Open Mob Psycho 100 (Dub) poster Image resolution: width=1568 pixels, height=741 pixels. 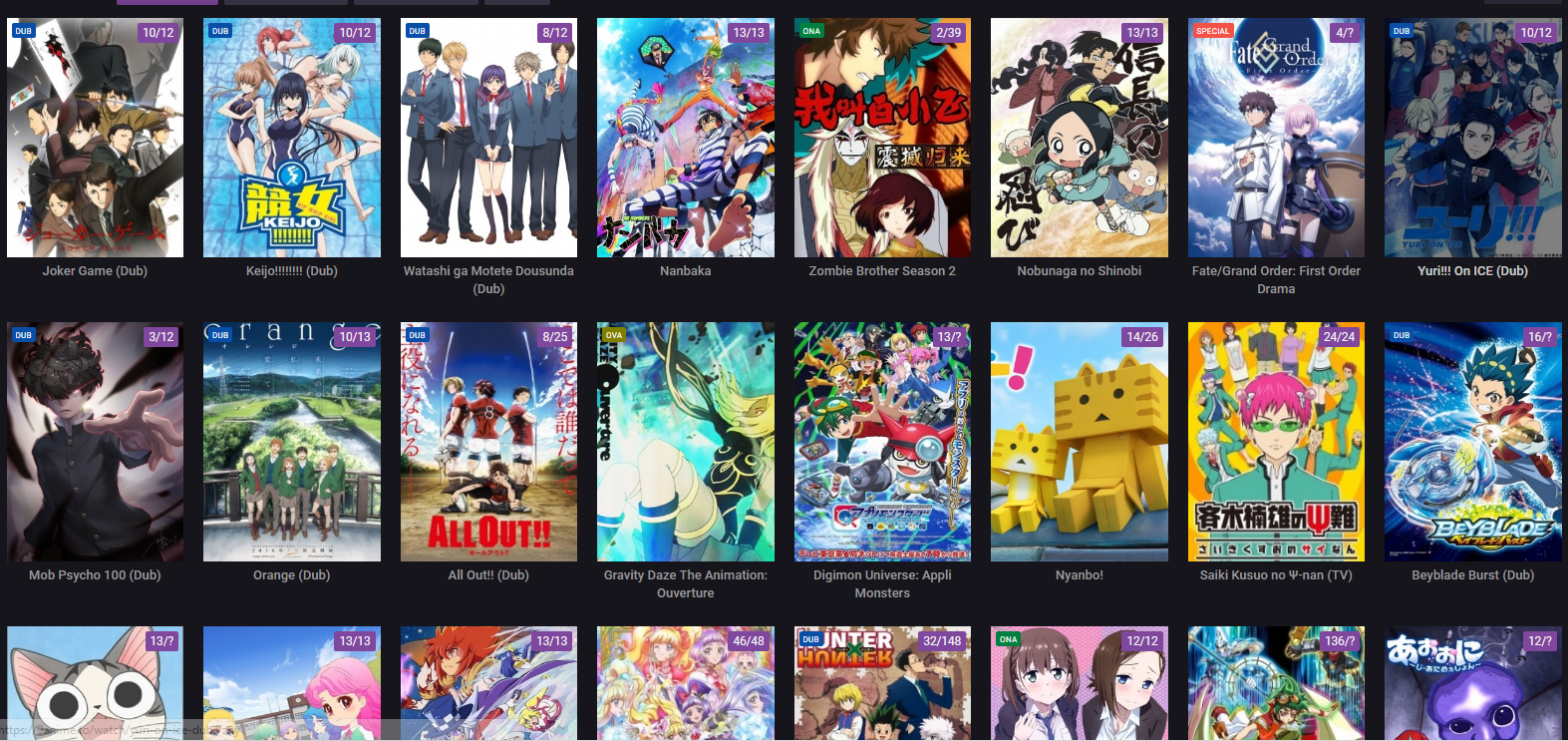(95, 442)
